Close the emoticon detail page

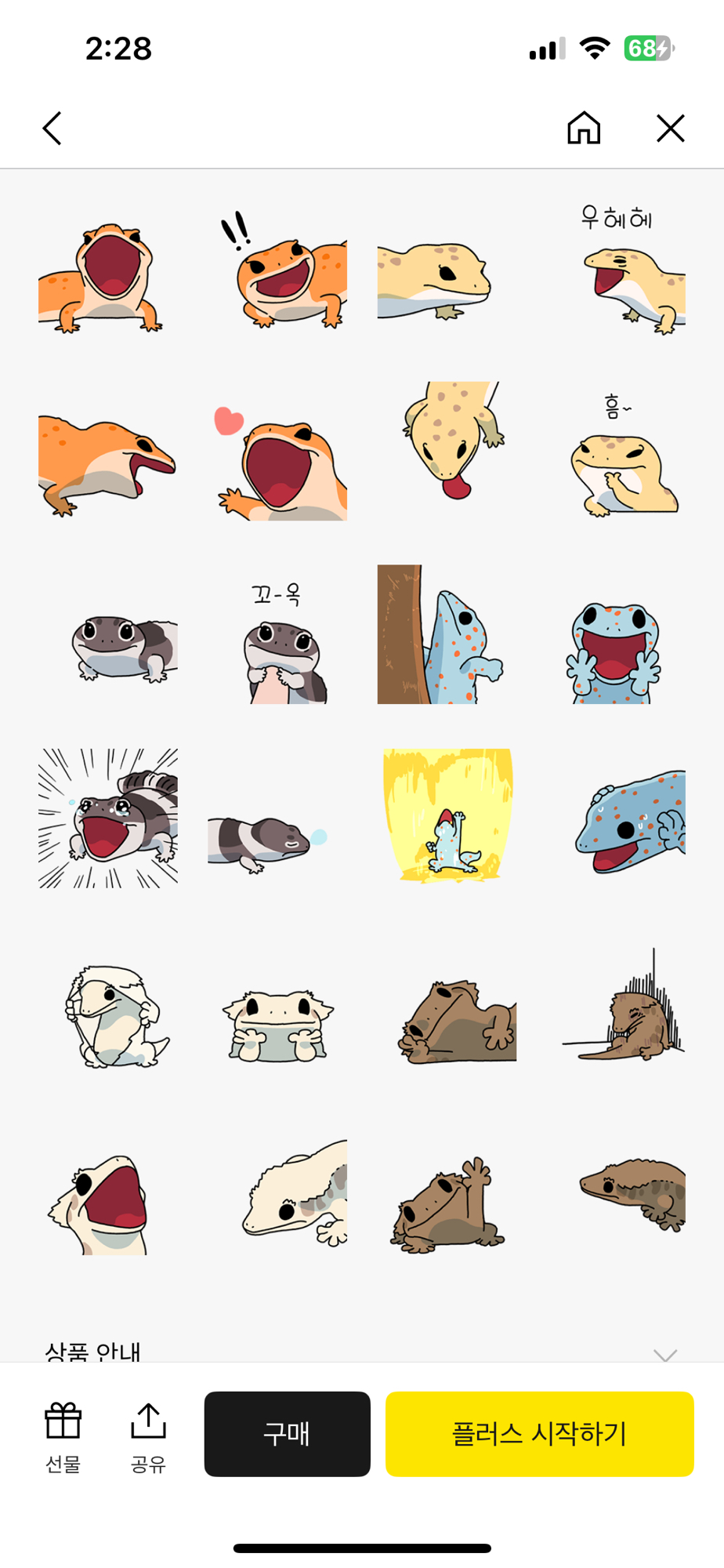pos(670,128)
